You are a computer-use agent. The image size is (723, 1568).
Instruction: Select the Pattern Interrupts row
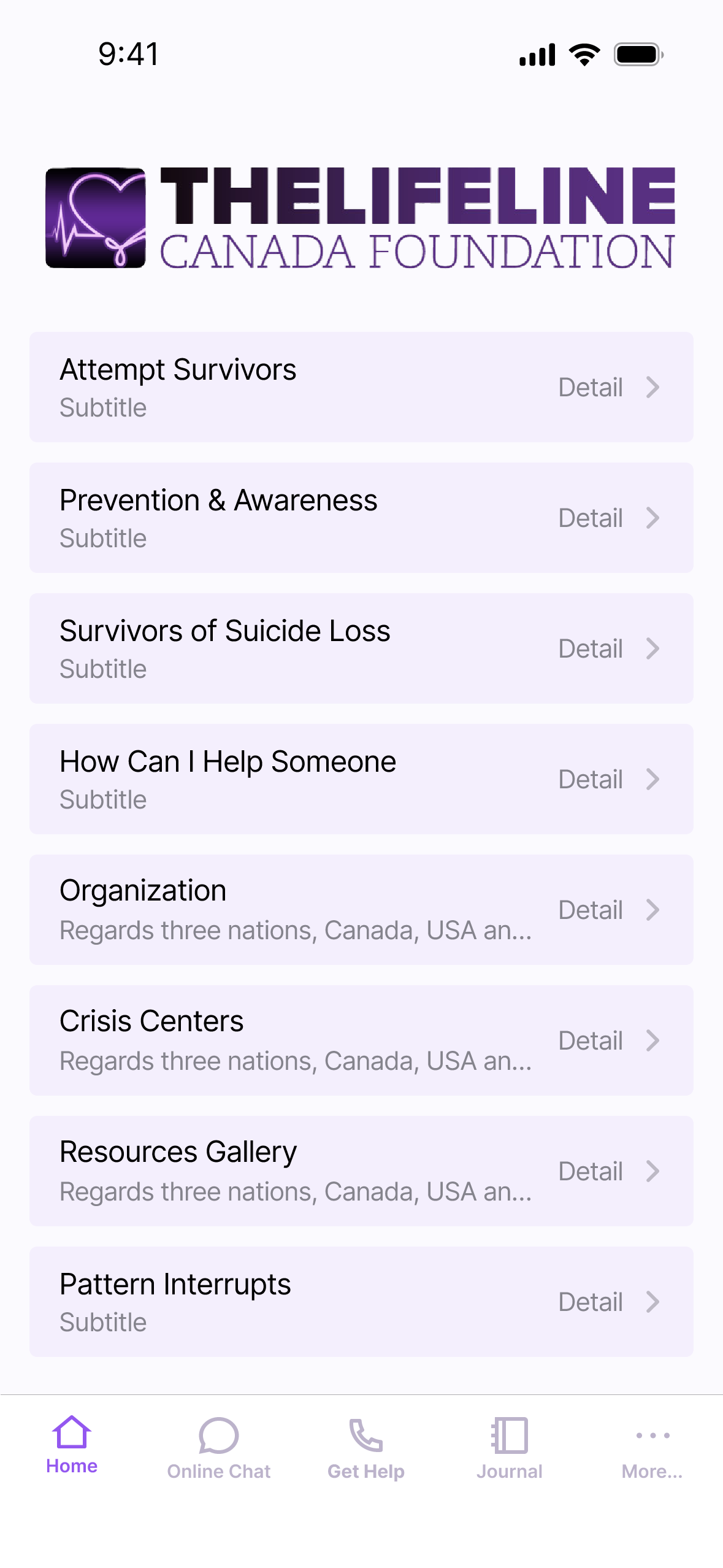click(x=361, y=1302)
